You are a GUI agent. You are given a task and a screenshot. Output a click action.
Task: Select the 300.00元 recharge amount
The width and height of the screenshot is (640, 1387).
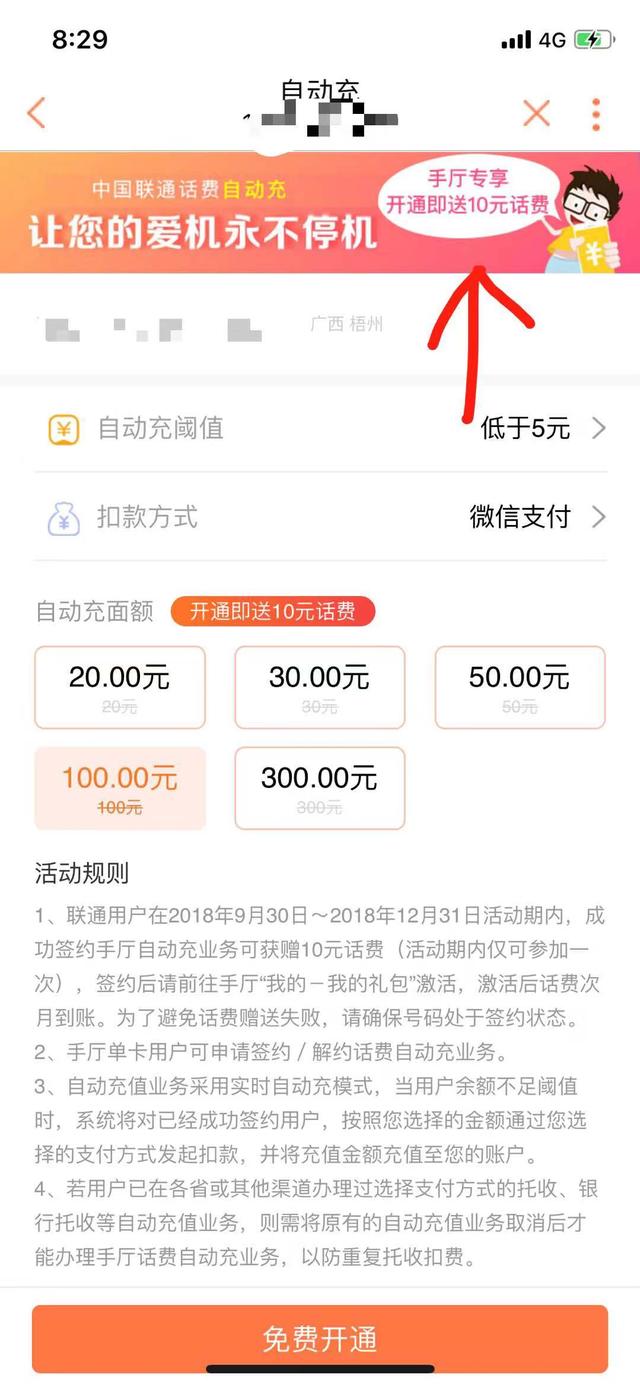click(320, 788)
